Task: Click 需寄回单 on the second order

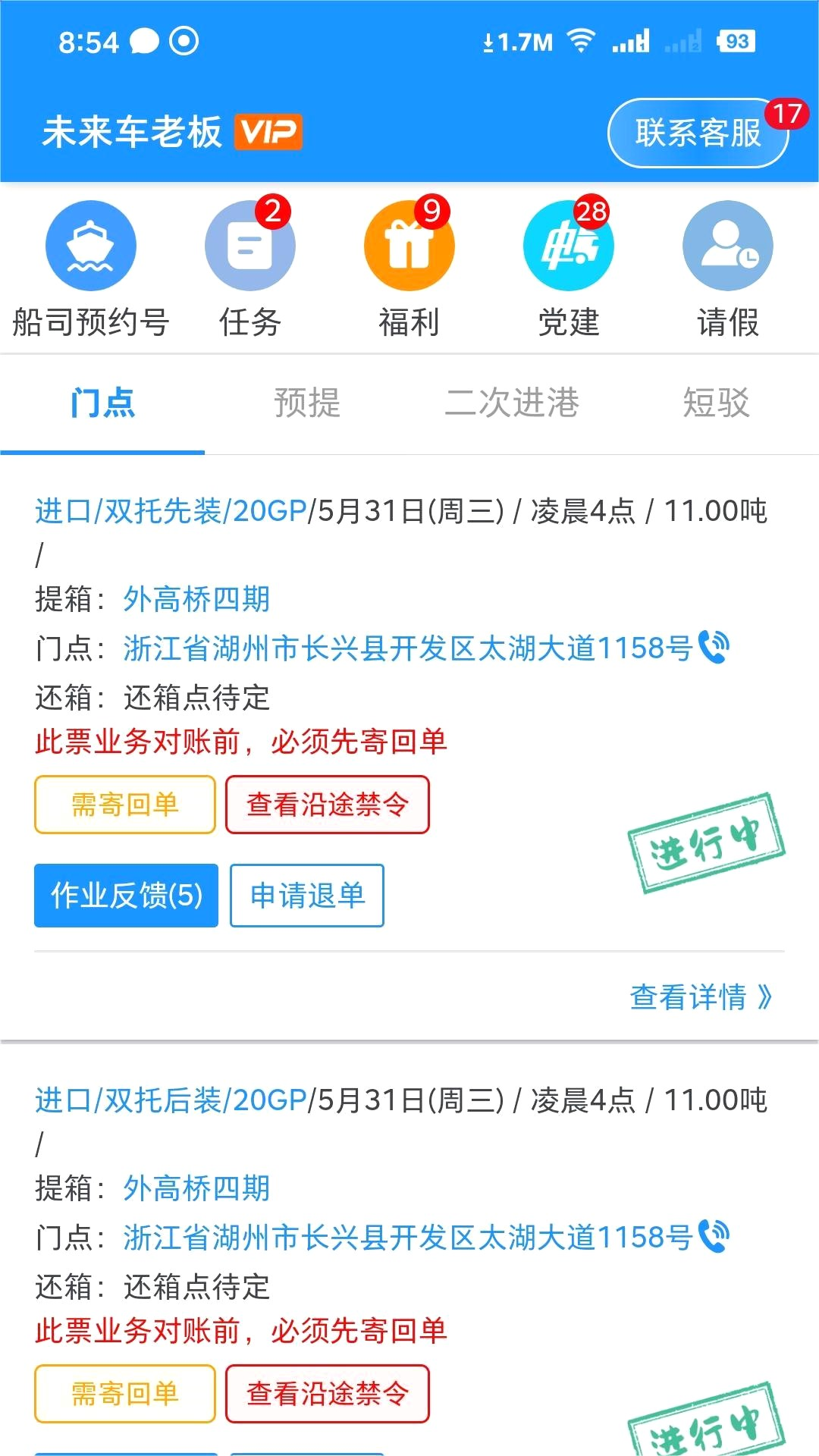Action: tap(124, 1393)
